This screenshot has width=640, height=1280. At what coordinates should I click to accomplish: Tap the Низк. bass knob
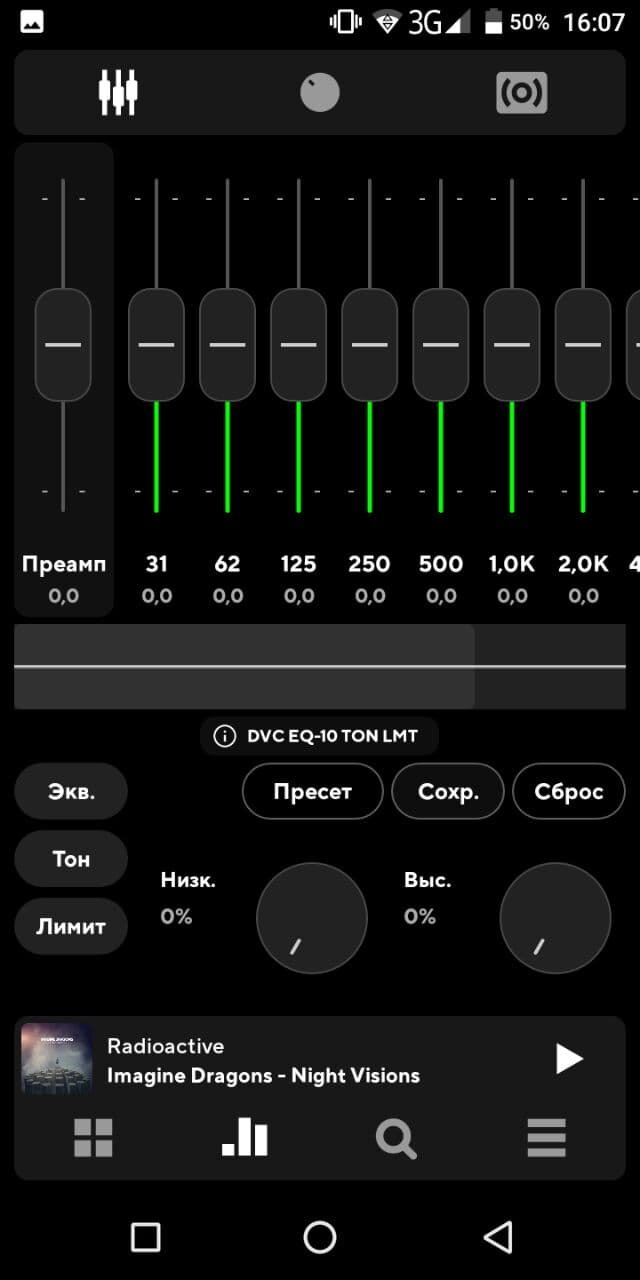312,918
